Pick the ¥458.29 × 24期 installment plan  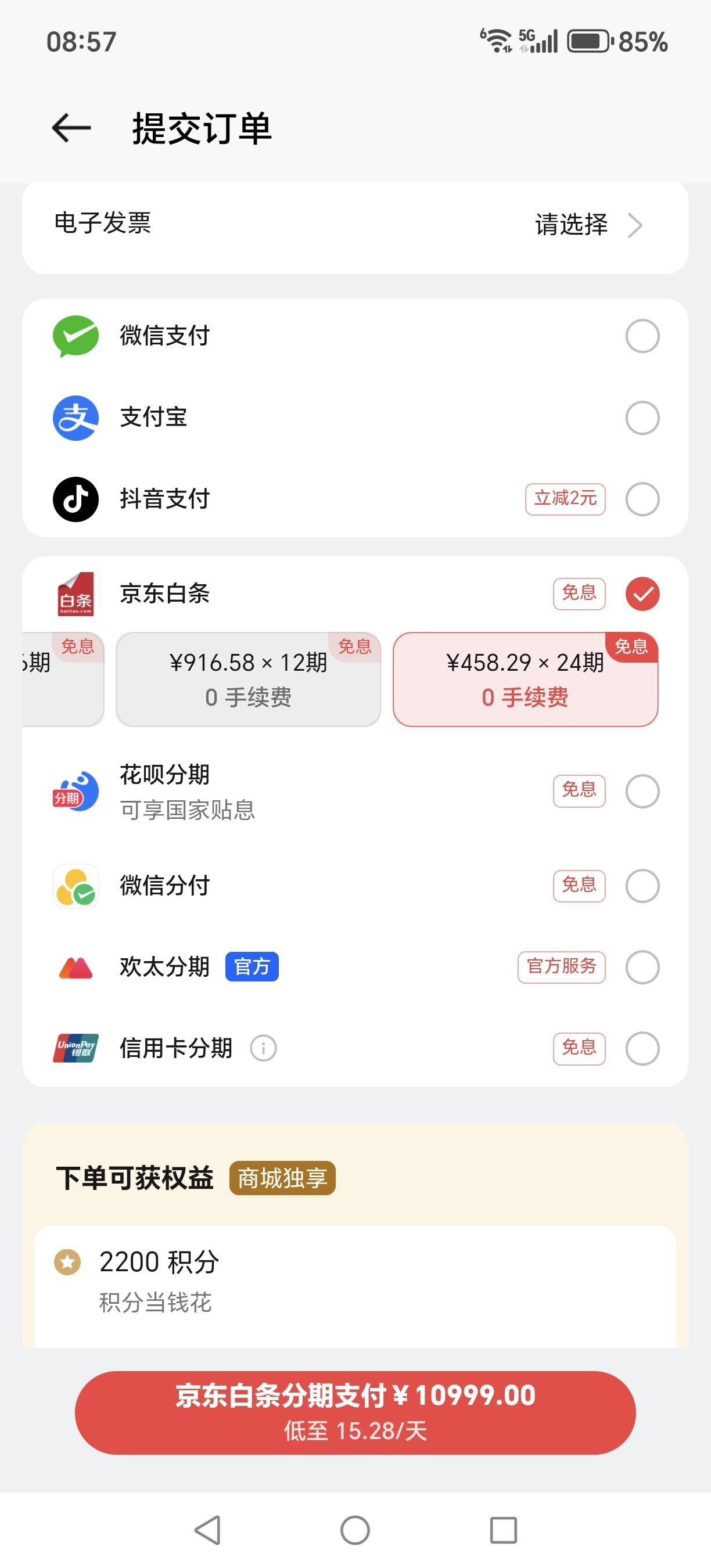pos(525,679)
